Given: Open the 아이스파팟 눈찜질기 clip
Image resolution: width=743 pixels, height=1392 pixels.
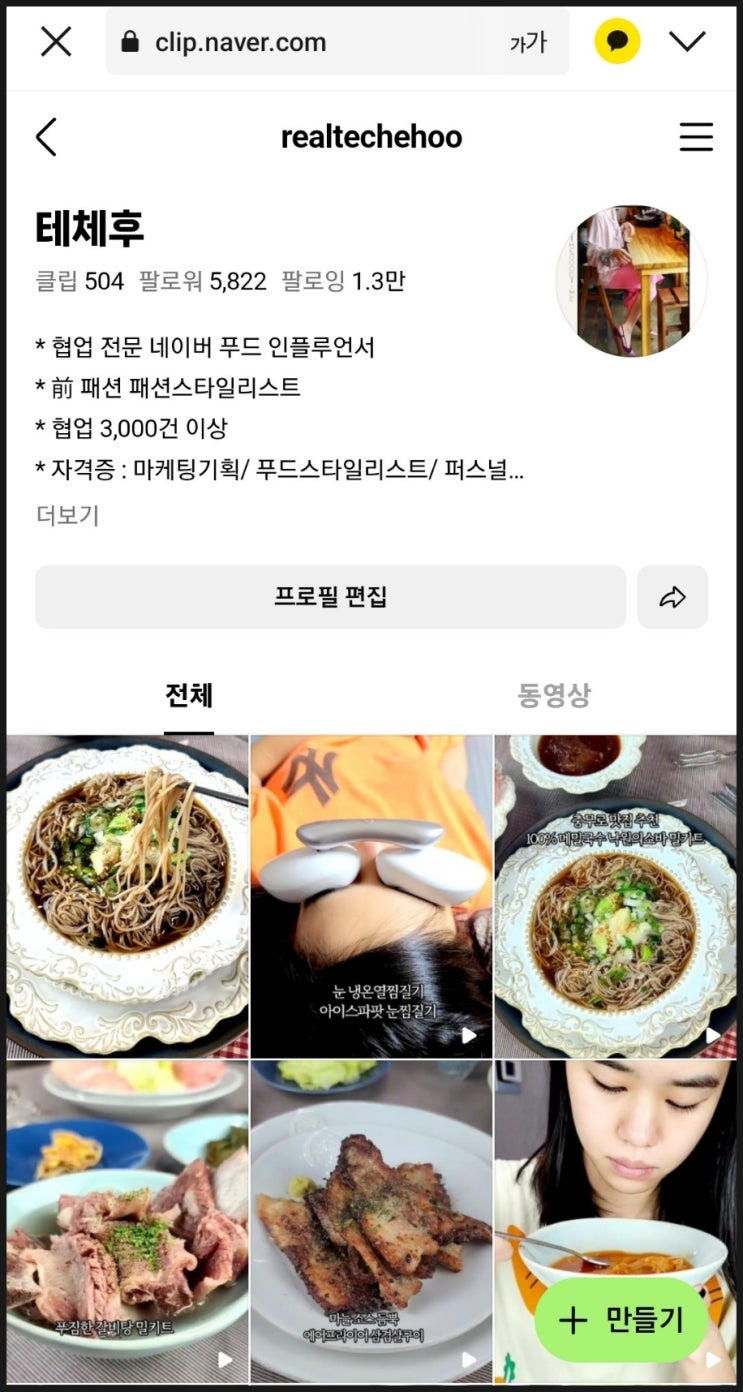Looking at the screenshot, I should pyautogui.click(x=371, y=896).
